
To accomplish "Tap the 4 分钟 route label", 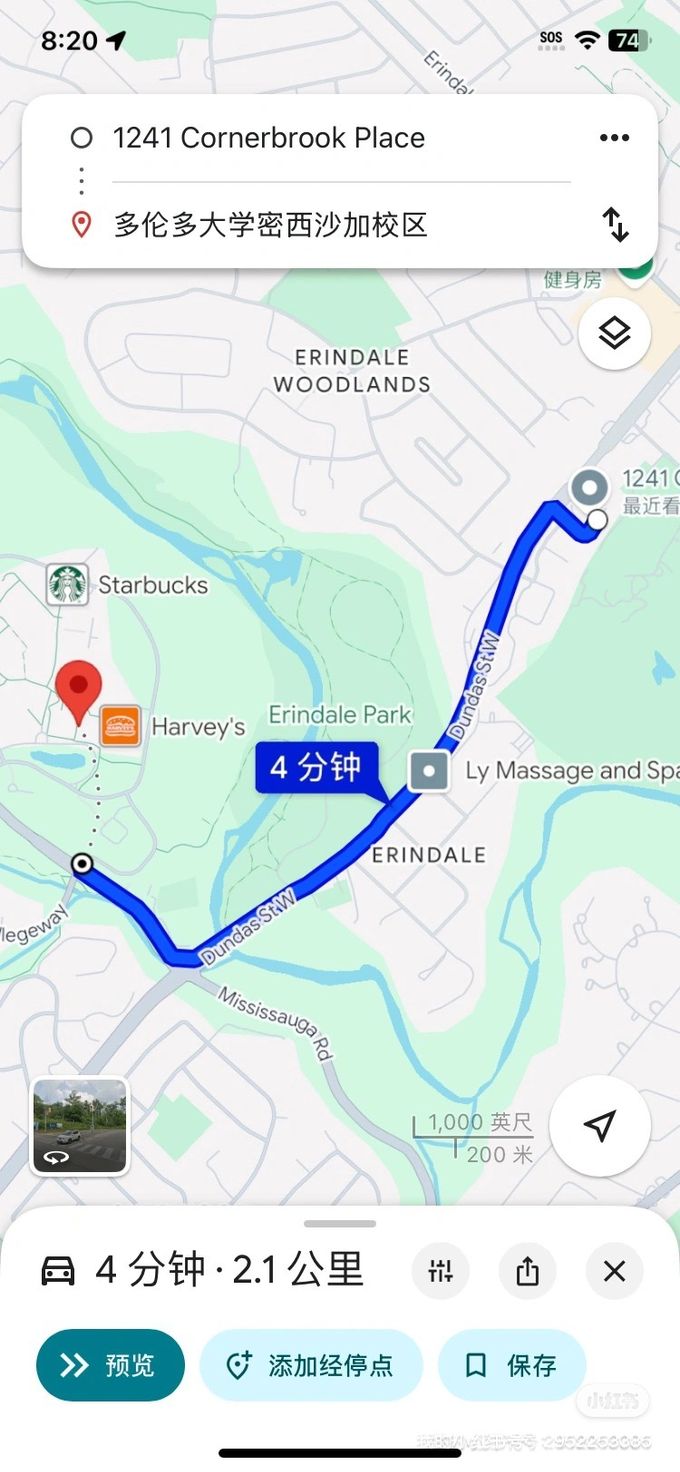I will point(315,767).
